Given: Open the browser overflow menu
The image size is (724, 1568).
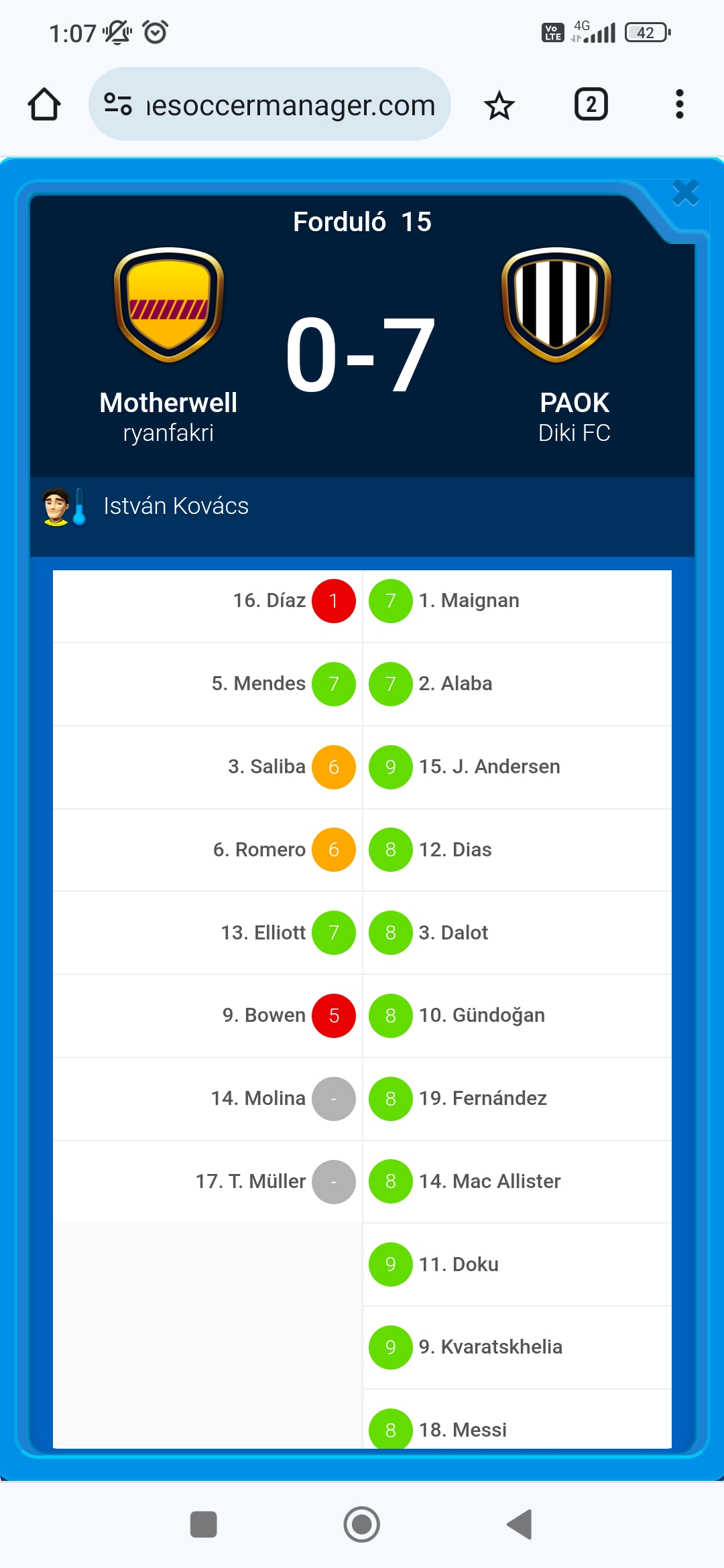Looking at the screenshot, I should click(679, 105).
